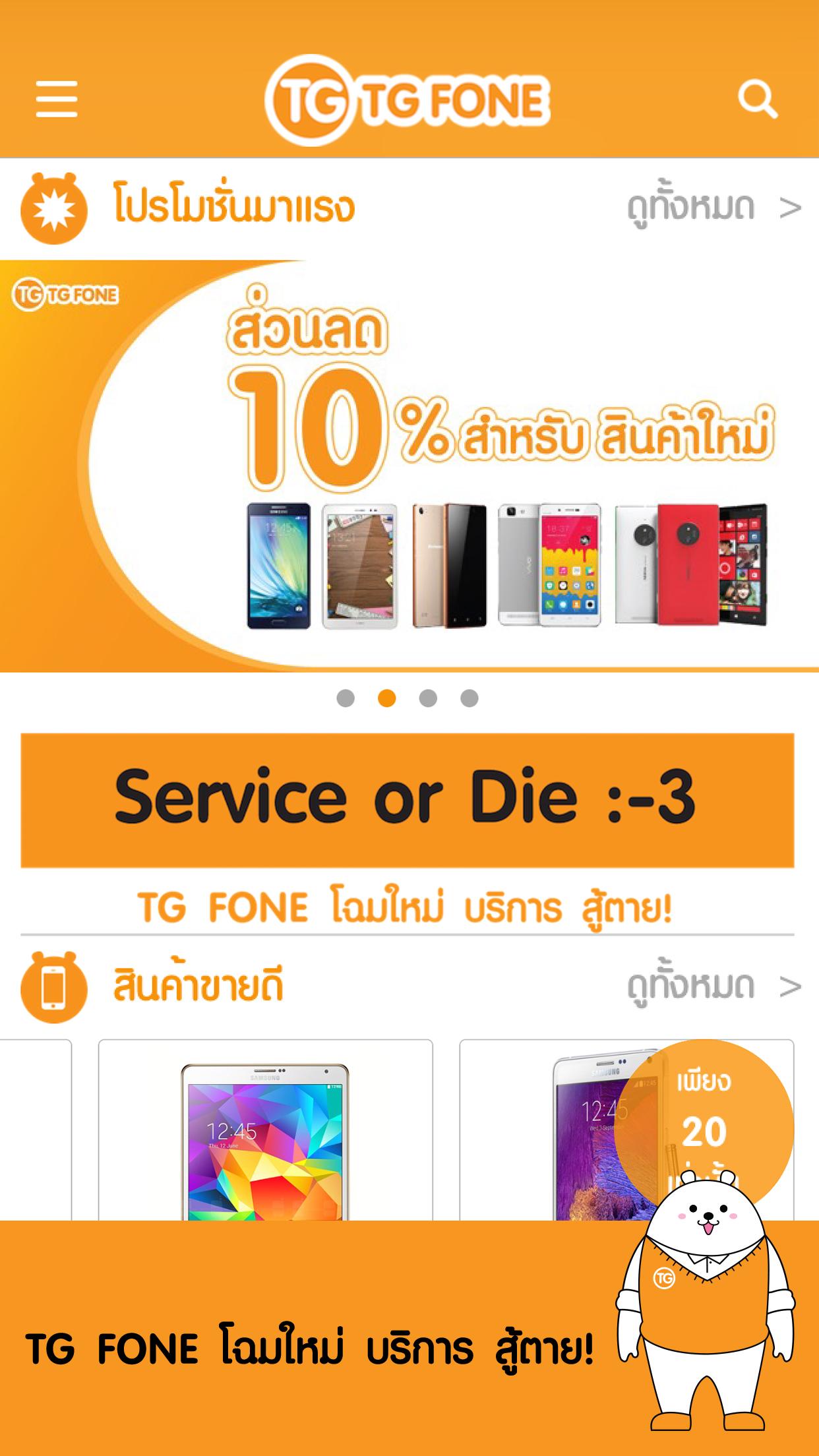Screen dimensions: 819x1456
Task: View all under สินค้าขายดี
Action: click(713, 986)
